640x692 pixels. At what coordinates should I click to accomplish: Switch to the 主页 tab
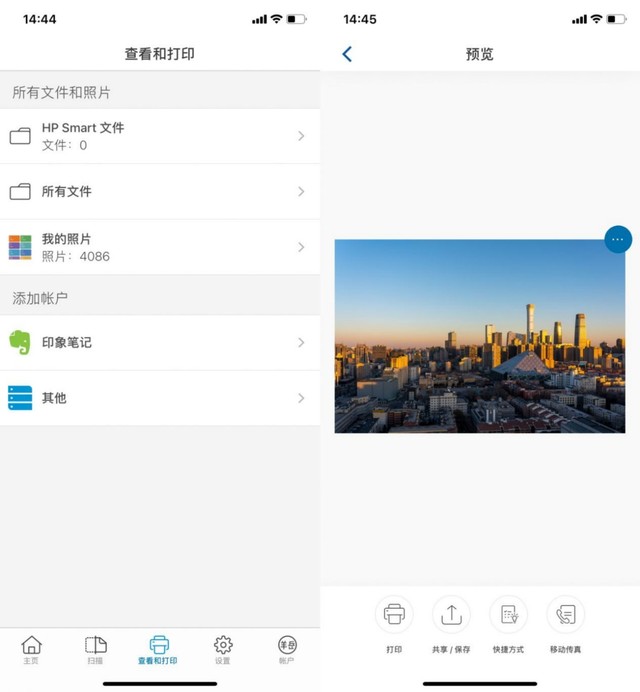pos(32,649)
